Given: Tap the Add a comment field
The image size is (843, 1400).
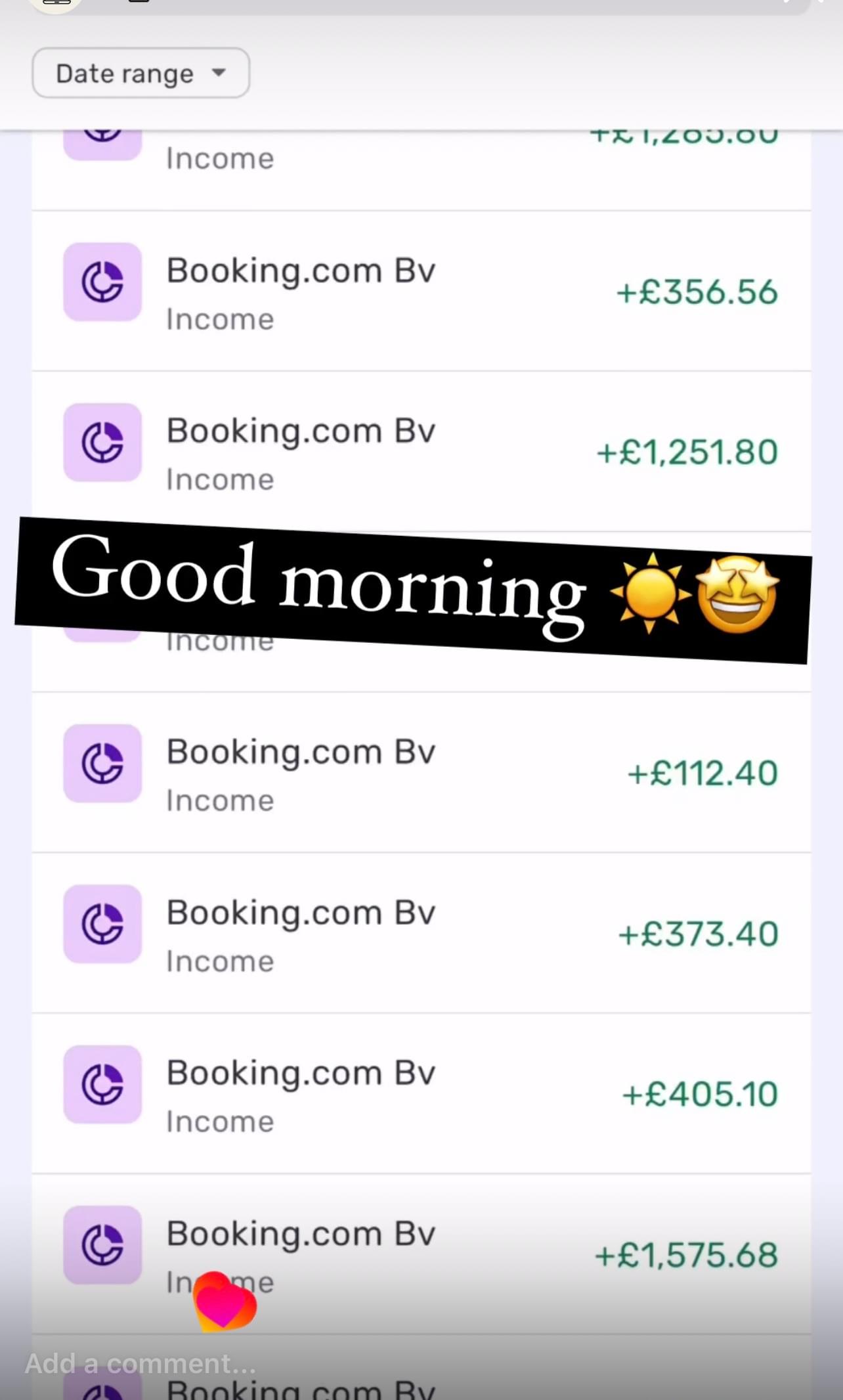Looking at the screenshot, I should click(x=140, y=1364).
